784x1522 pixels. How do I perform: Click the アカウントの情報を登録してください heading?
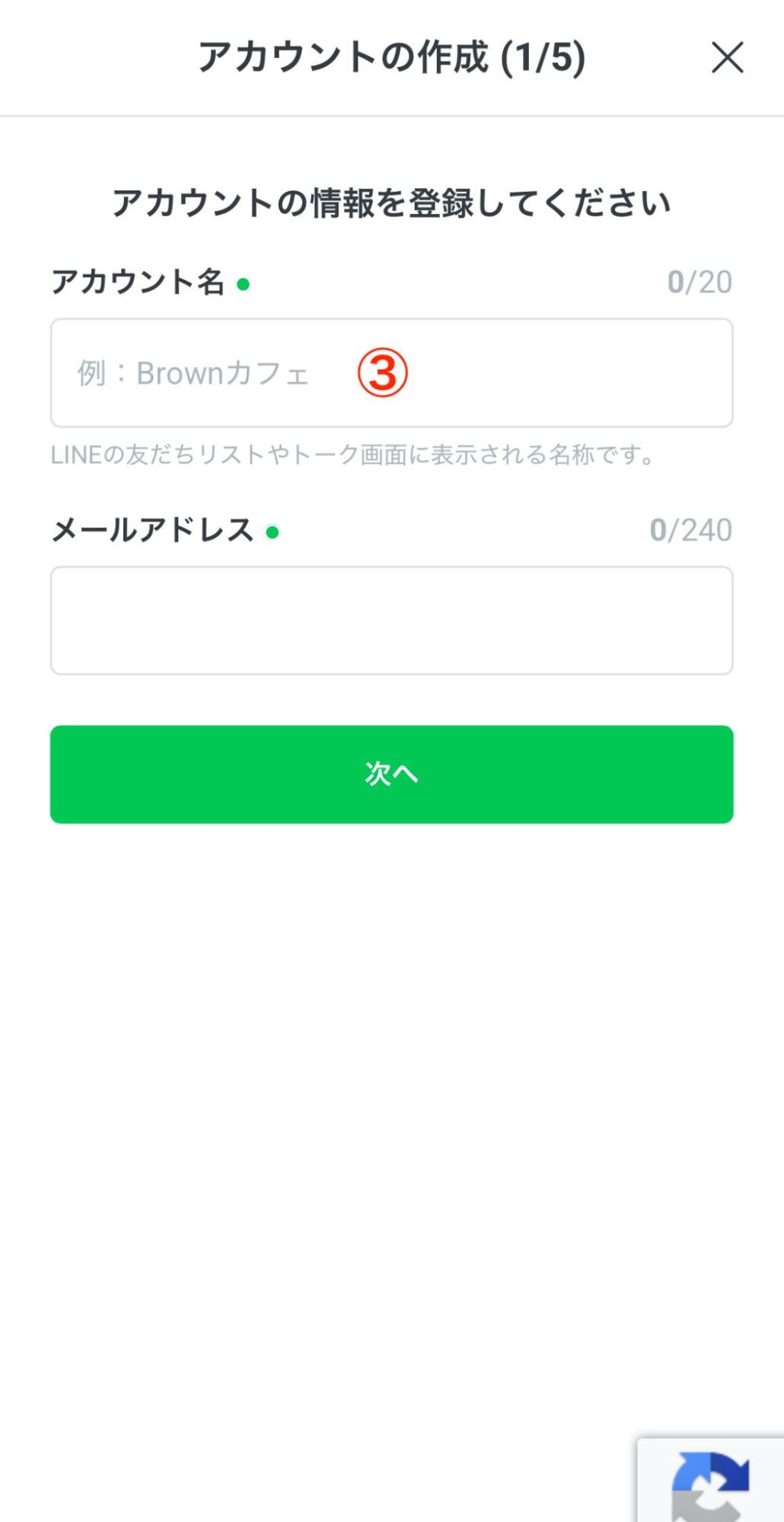click(392, 202)
